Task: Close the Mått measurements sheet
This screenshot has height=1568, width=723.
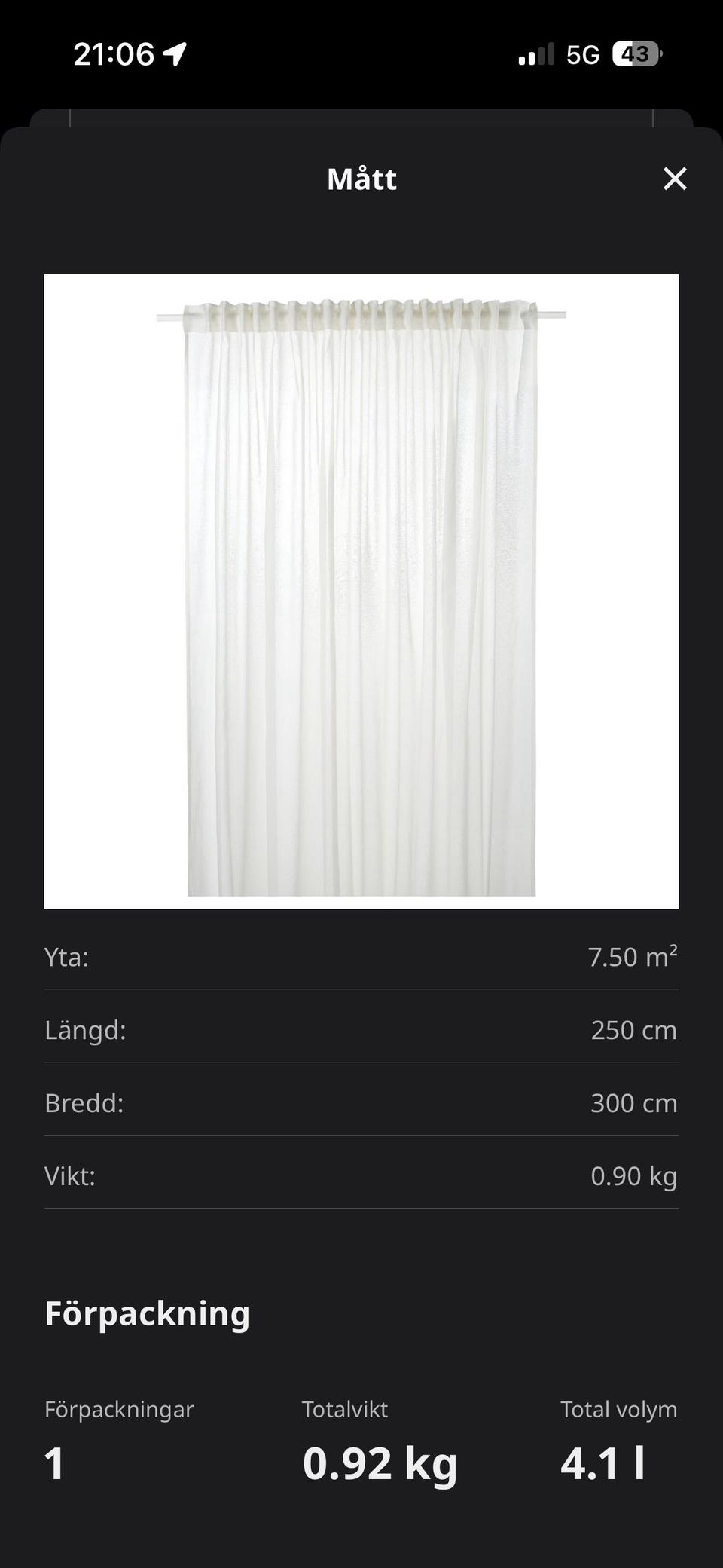Action: point(675,179)
